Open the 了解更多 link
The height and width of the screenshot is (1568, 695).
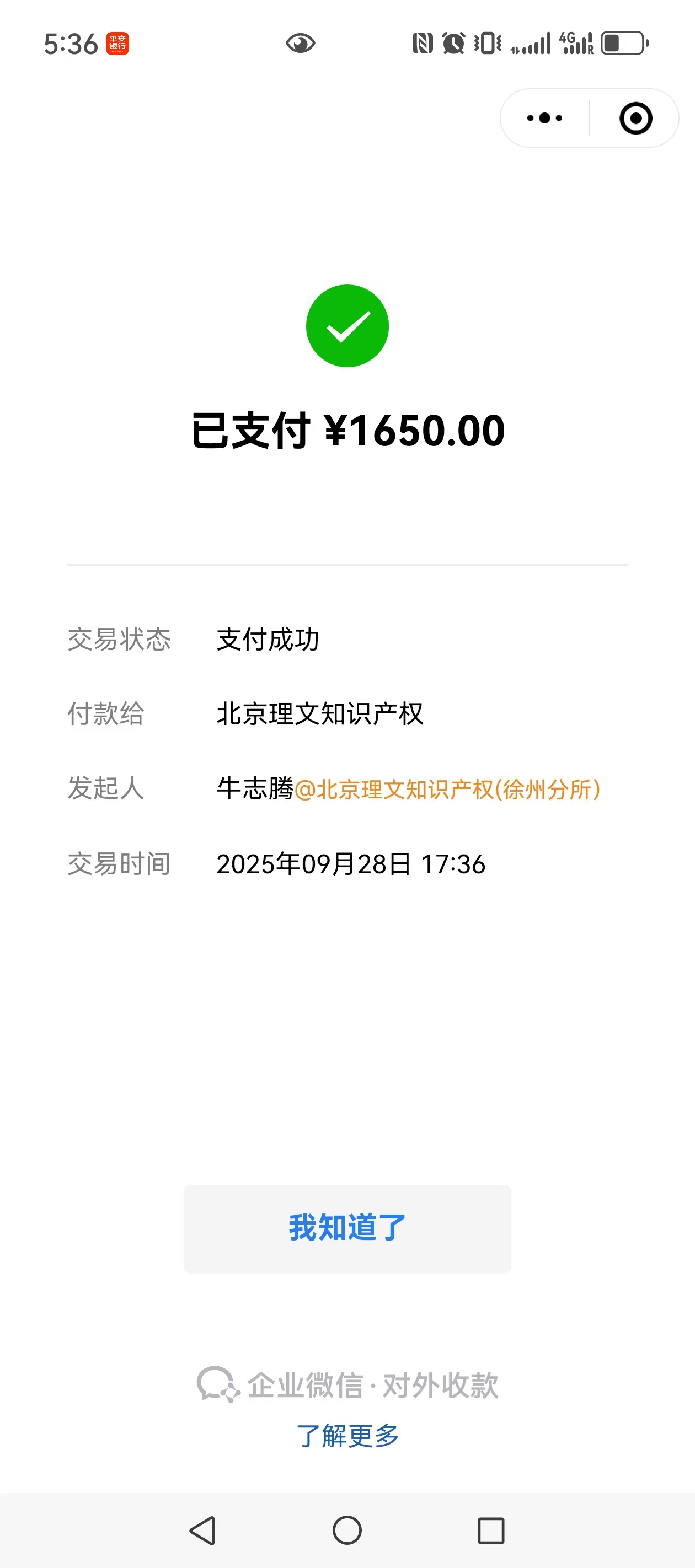tap(347, 1436)
